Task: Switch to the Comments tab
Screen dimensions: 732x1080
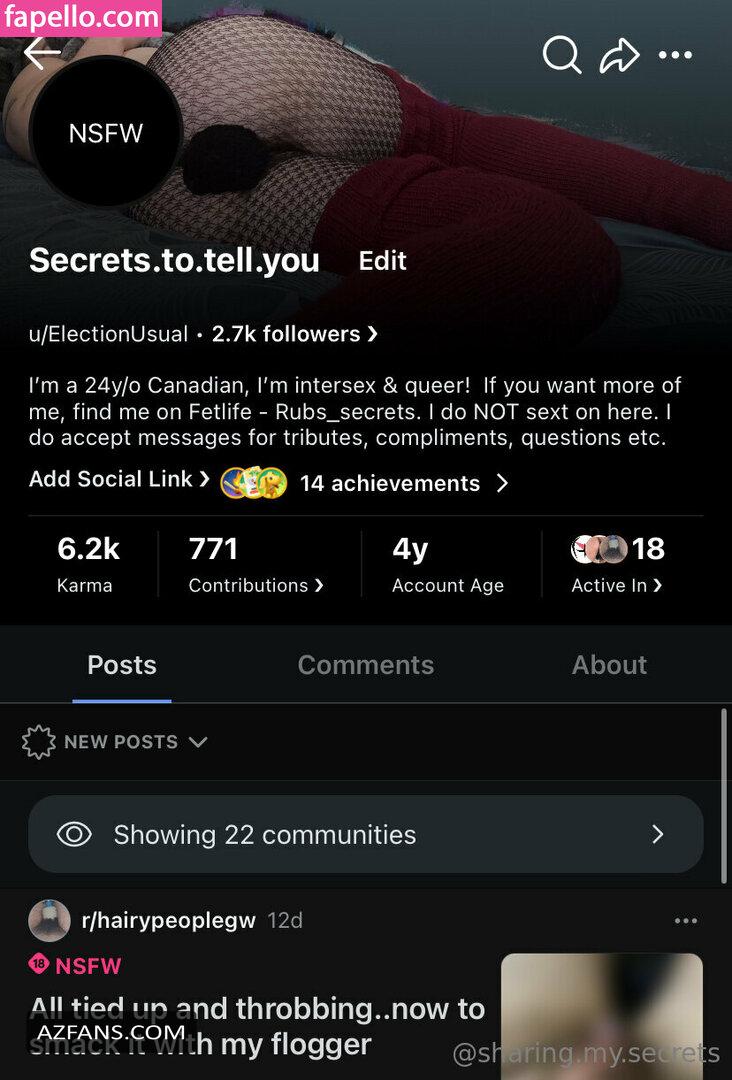Action: tap(365, 665)
